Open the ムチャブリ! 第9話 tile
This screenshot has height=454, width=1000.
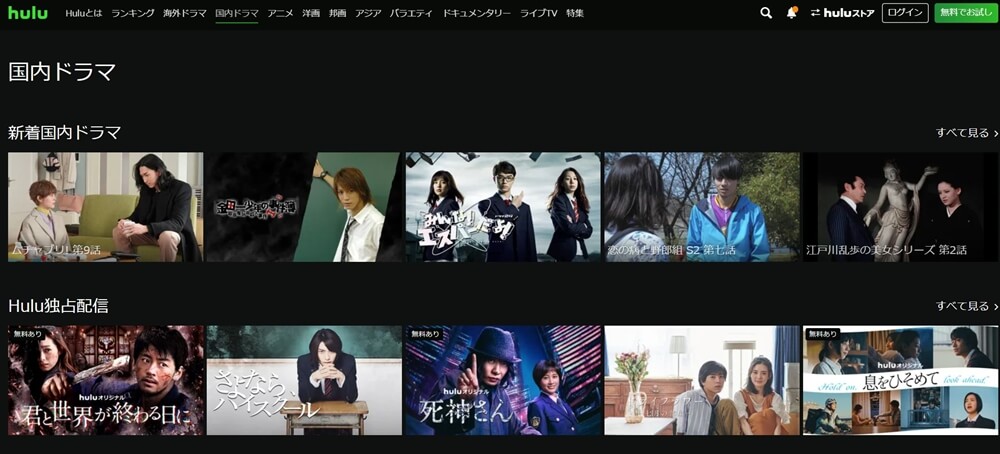pyautogui.click(x=105, y=207)
